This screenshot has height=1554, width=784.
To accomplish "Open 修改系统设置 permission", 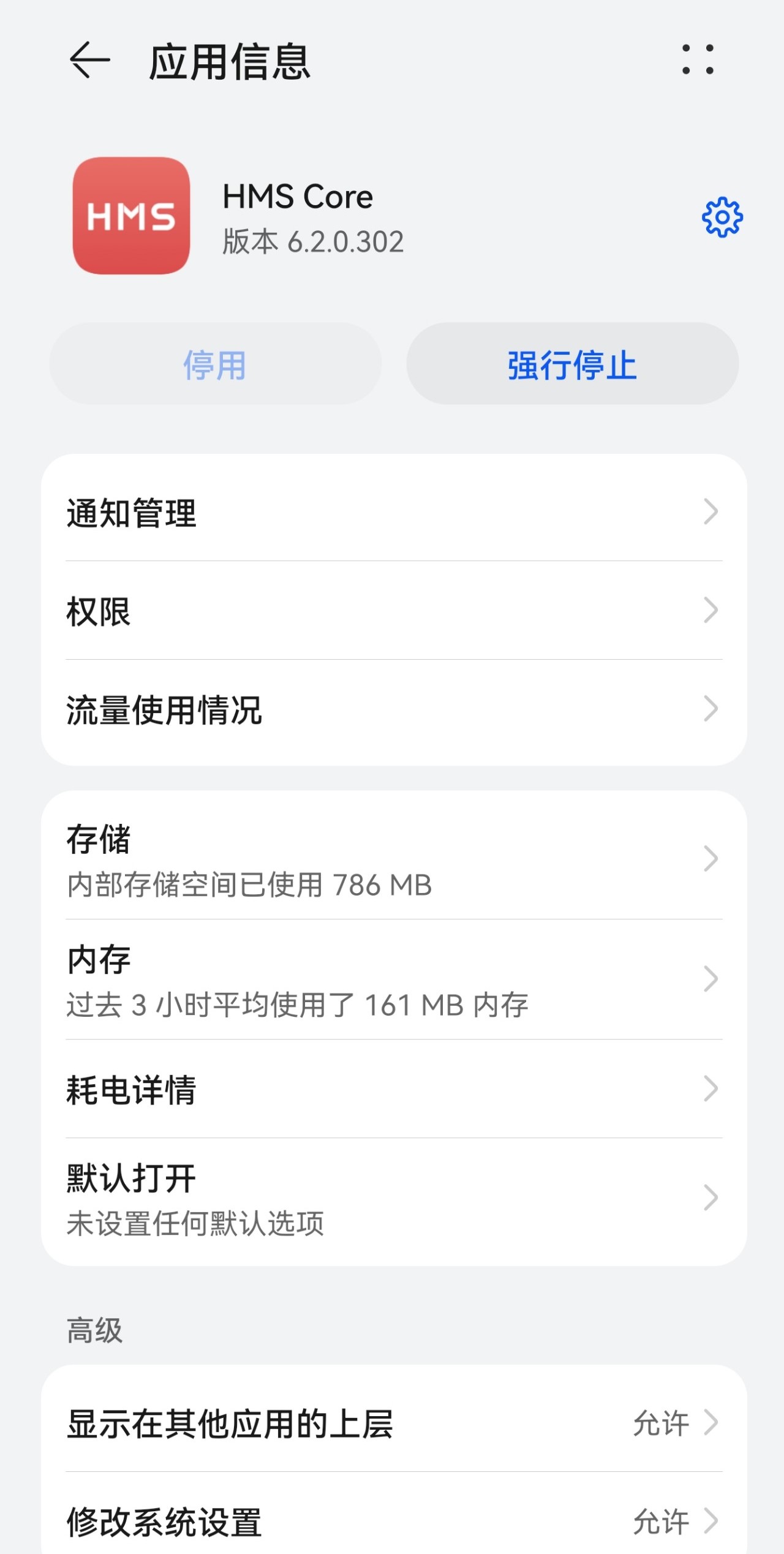I will click(393, 1521).
